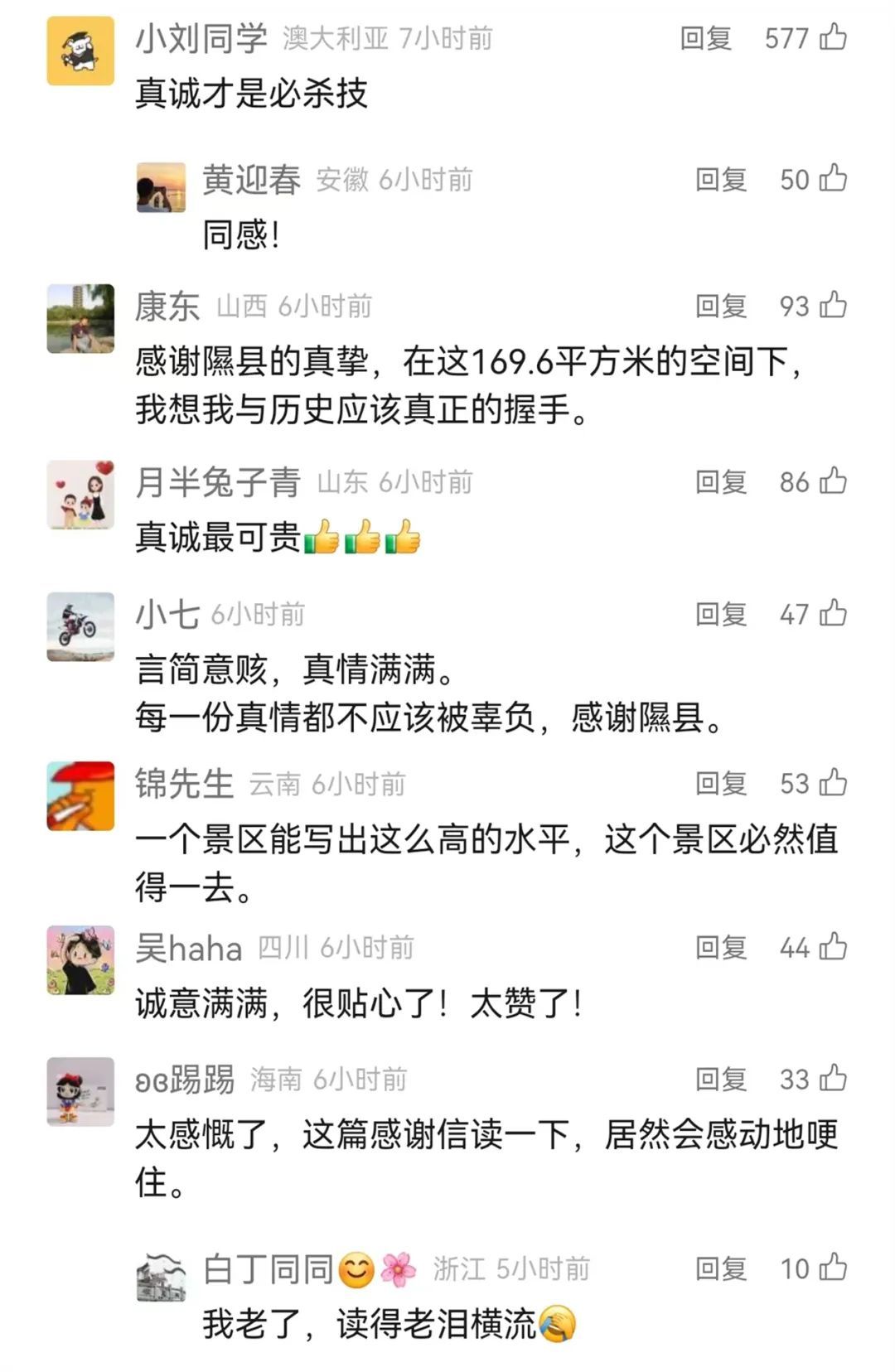The width and height of the screenshot is (895, 1372).
Task: Reply to 小七's comment
Action: point(720,615)
